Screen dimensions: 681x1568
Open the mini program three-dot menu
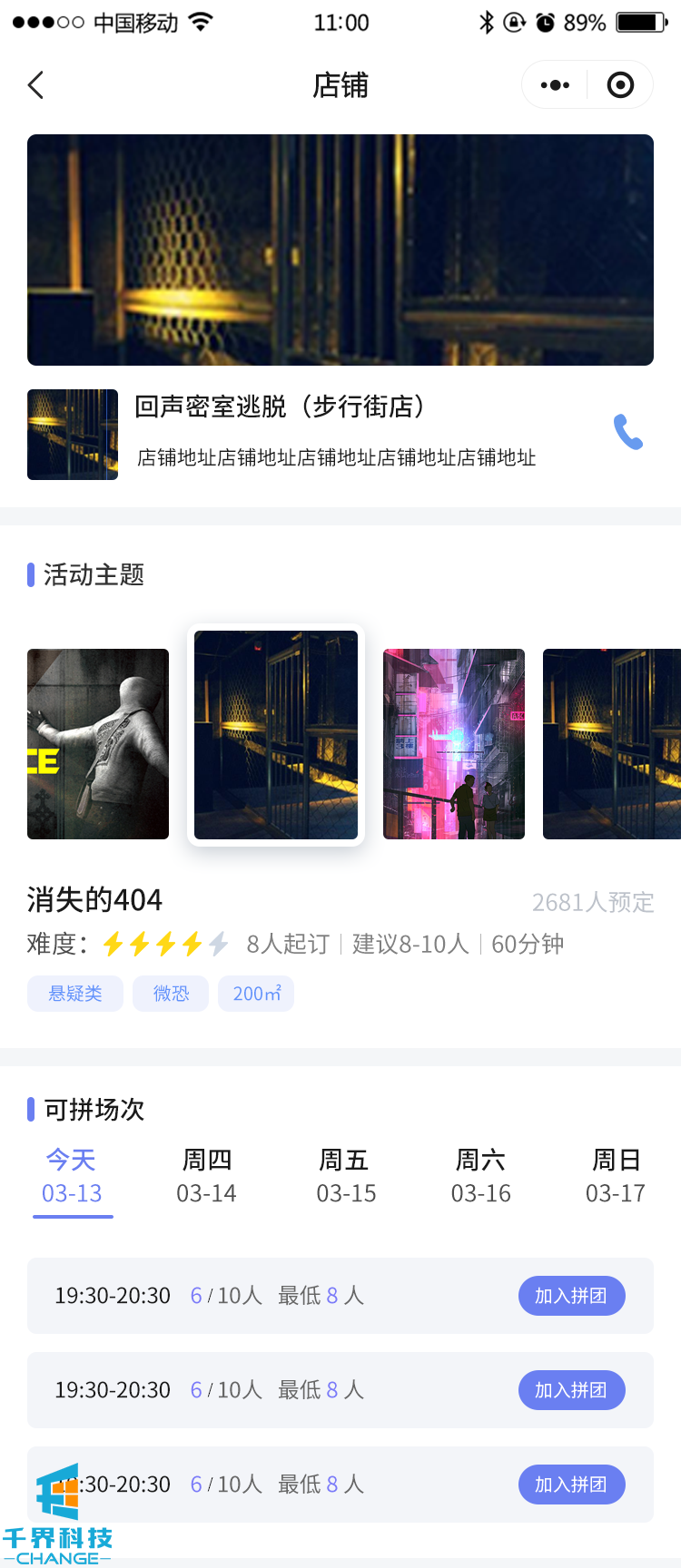555,85
